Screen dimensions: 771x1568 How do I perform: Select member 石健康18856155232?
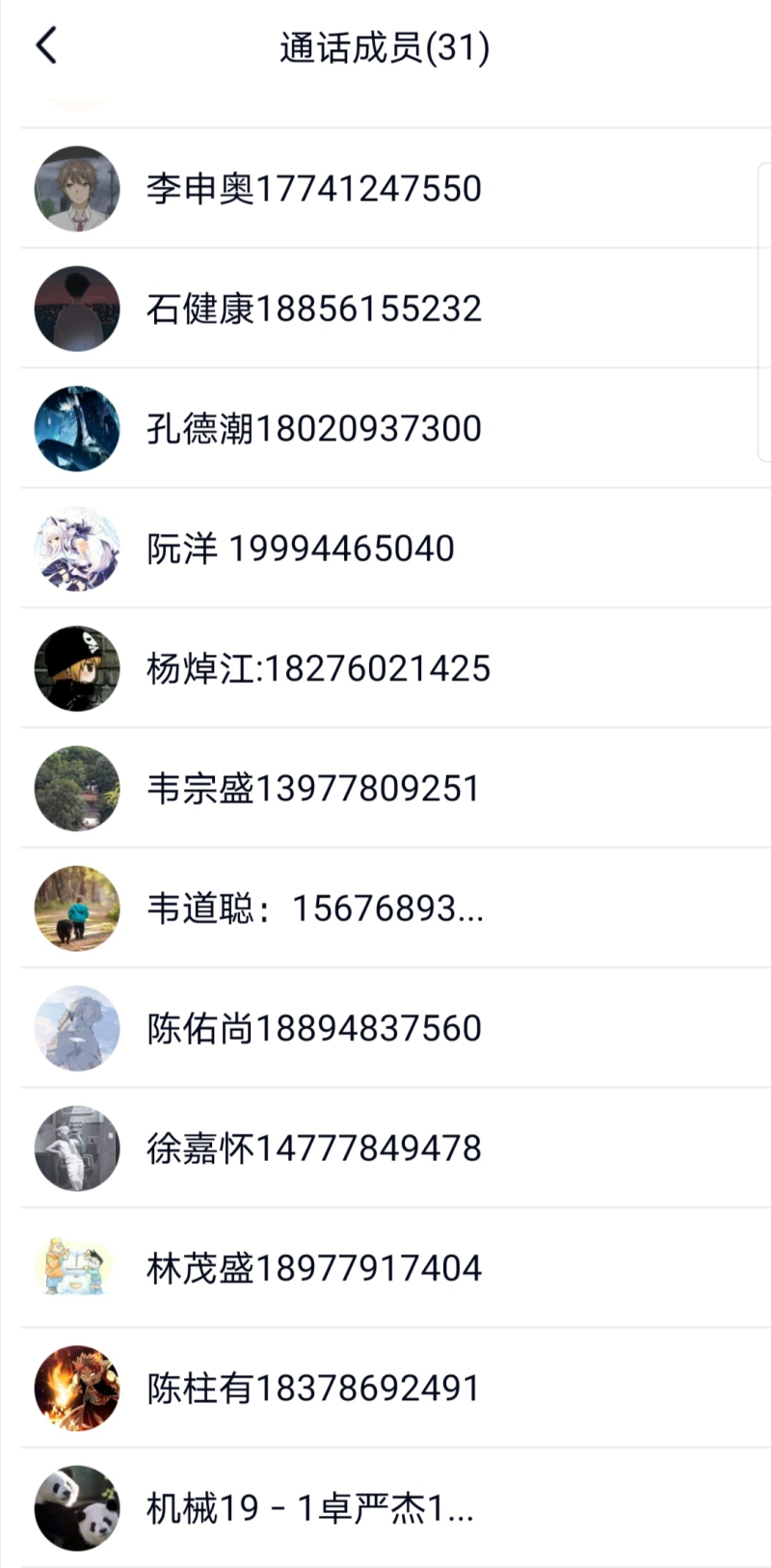(x=313, y=309)
